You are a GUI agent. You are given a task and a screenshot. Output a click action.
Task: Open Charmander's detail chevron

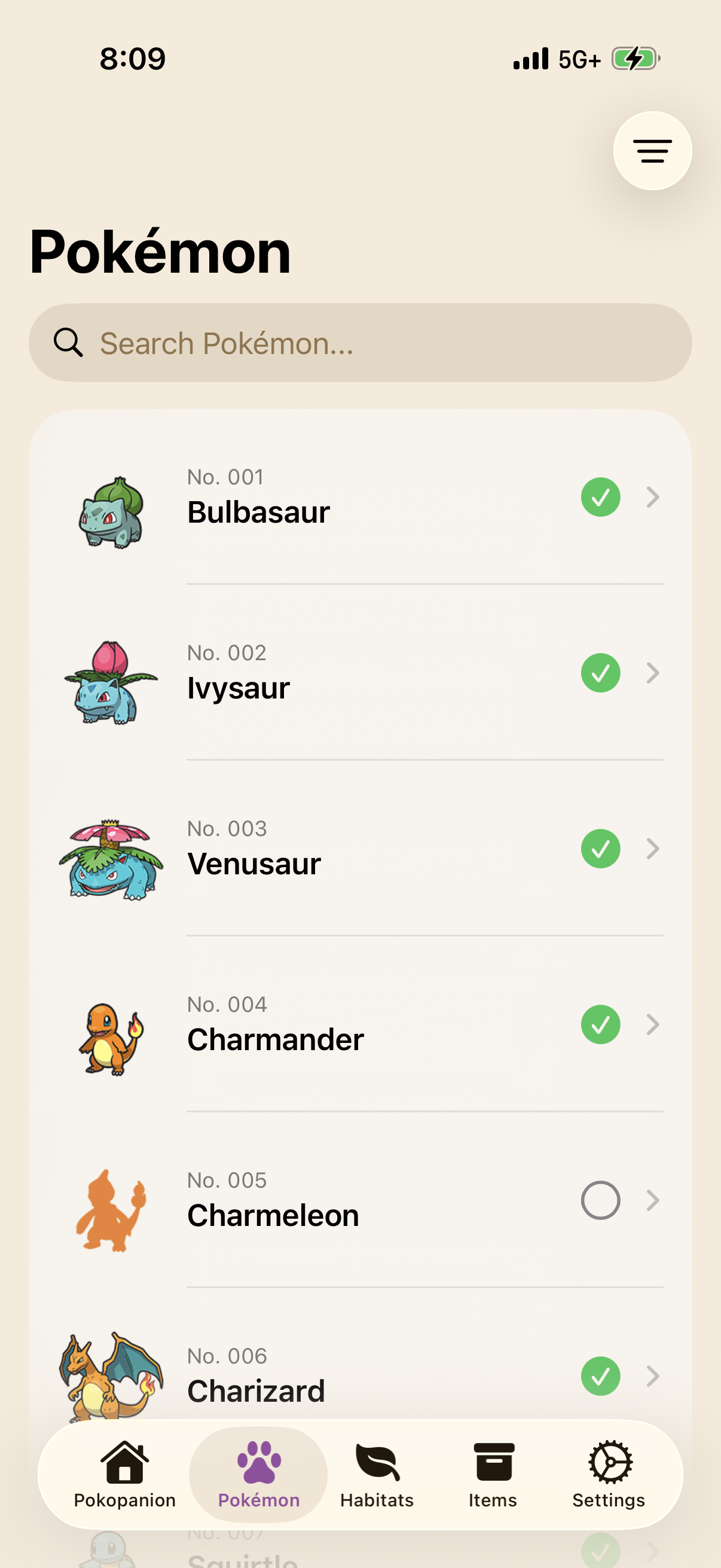[x=652, y=1025]
